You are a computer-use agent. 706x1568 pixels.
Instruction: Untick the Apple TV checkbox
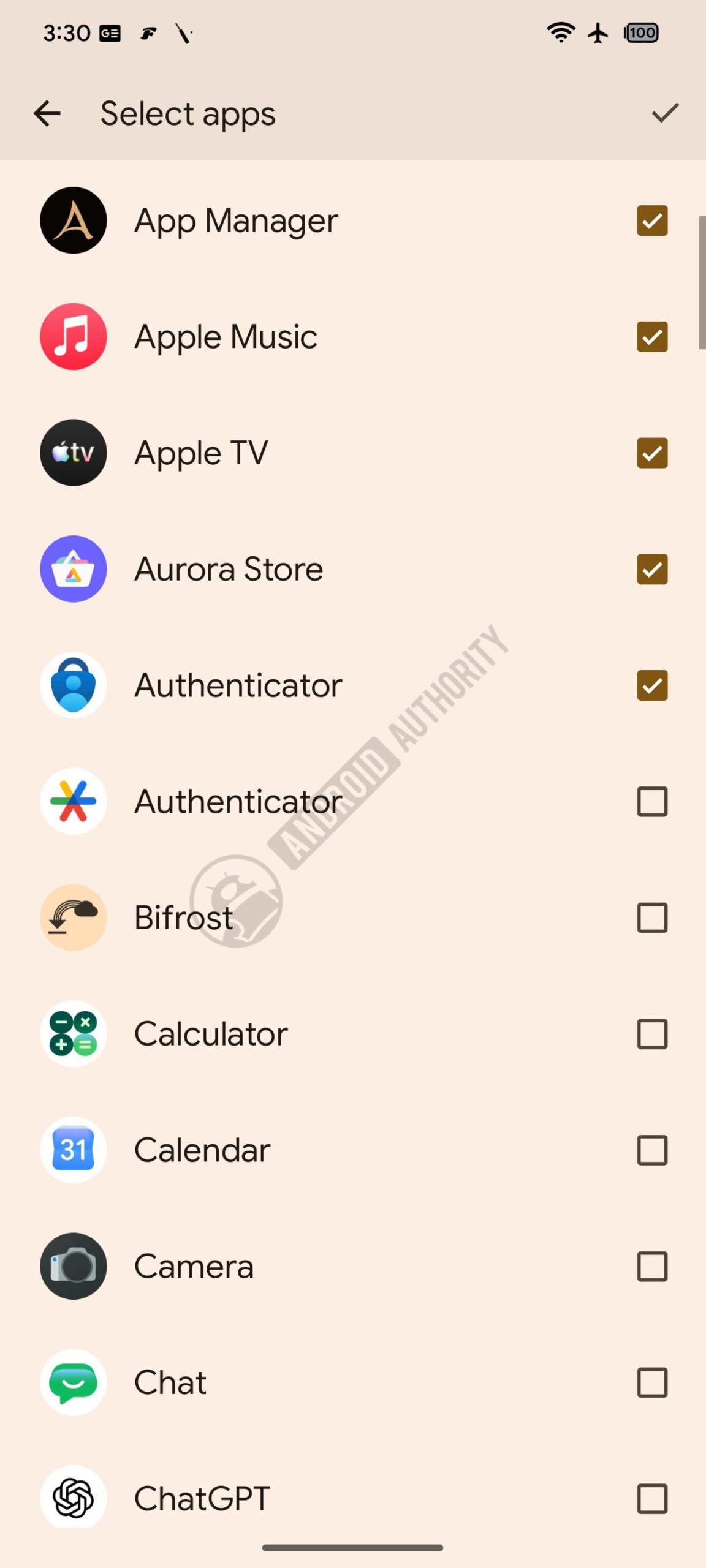652,453
